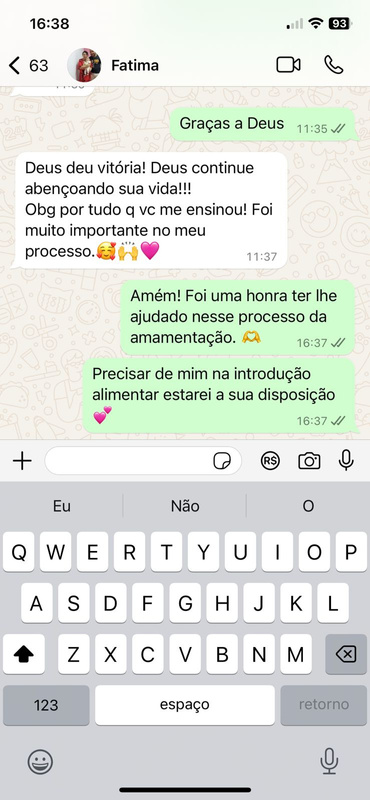Tap the espaço space bar
This screenshot has height=800, width=370.
click(185, 705)
